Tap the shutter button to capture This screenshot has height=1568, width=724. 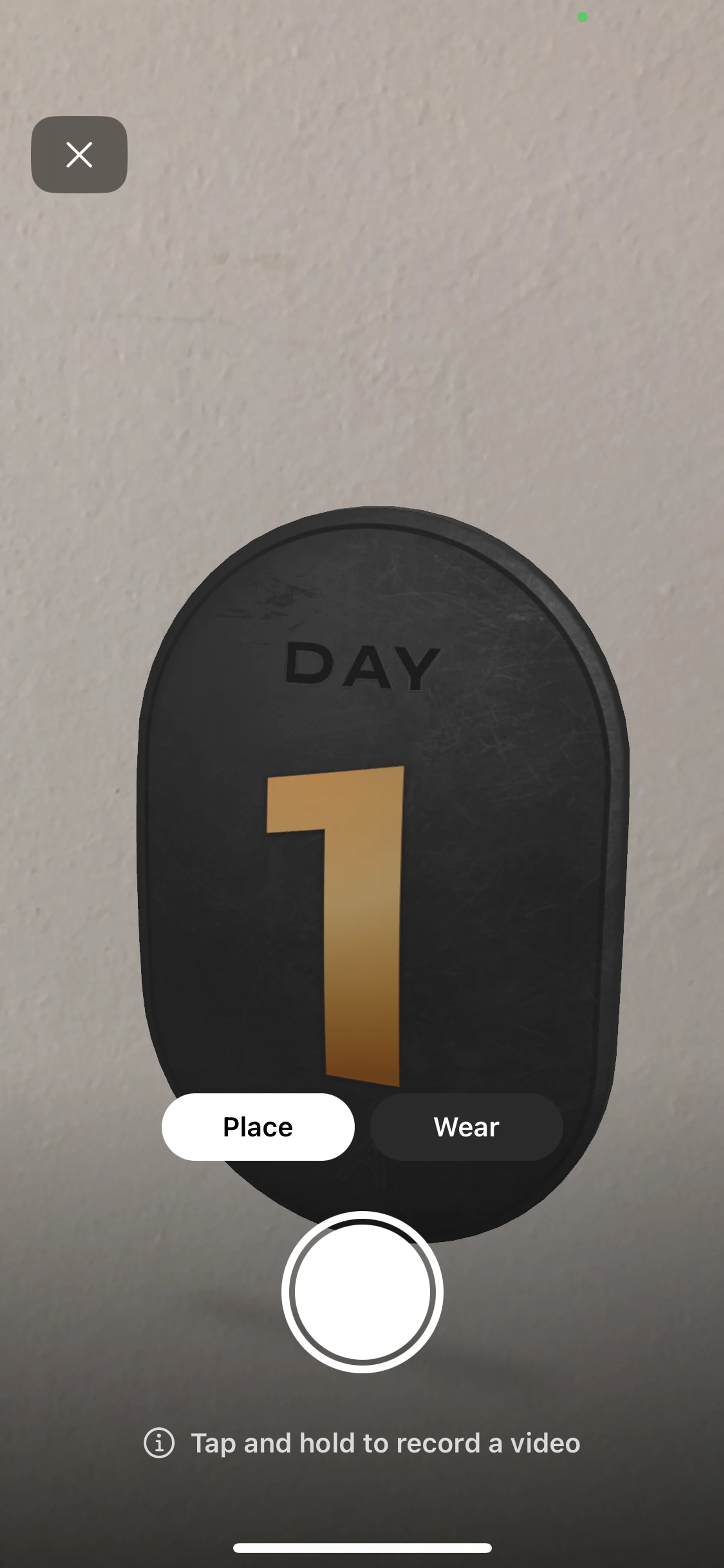tap(362, 1292)
